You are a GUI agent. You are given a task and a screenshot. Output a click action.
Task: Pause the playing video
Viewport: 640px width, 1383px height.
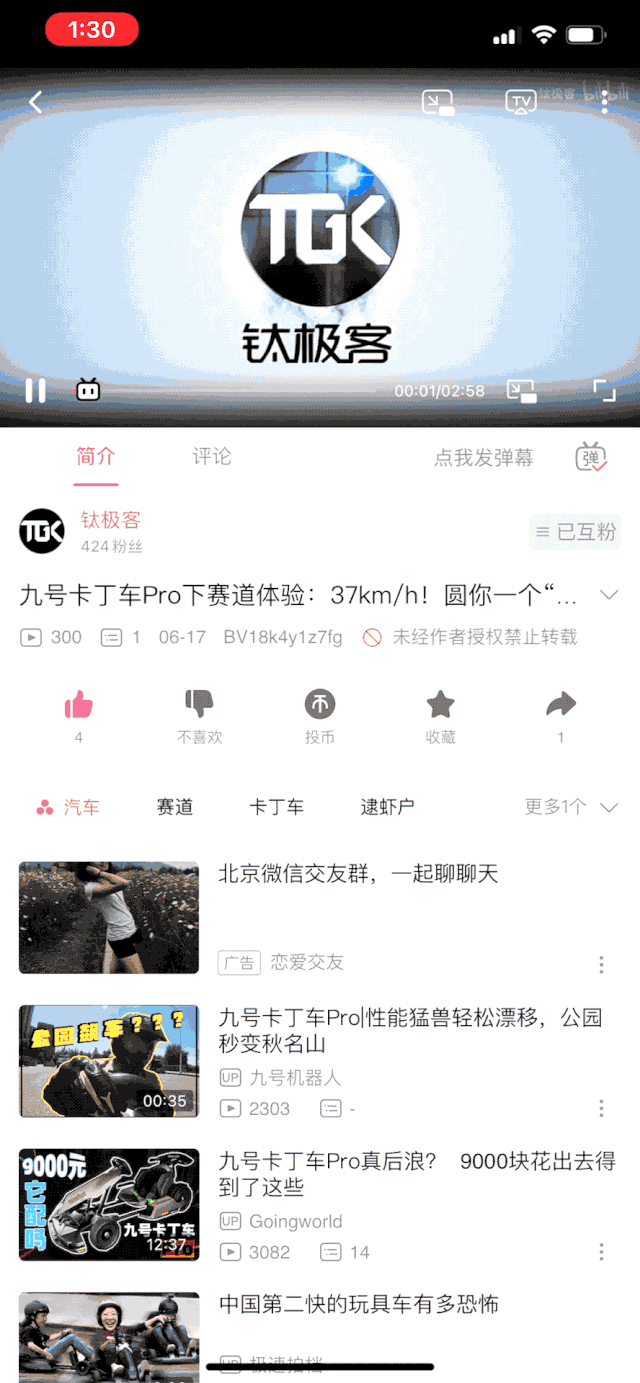[x=35, y=390]
